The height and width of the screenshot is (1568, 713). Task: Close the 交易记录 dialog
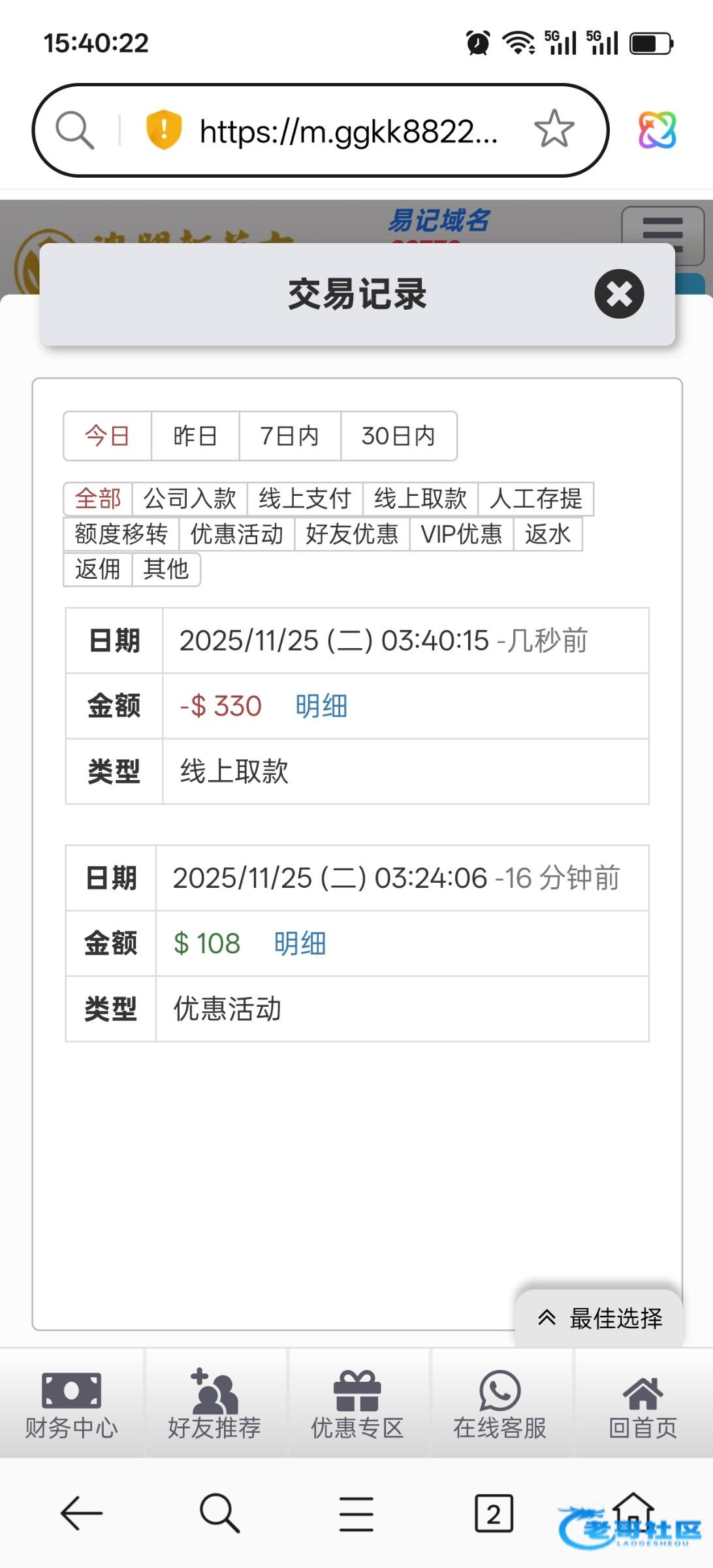[x=618, y=294]
